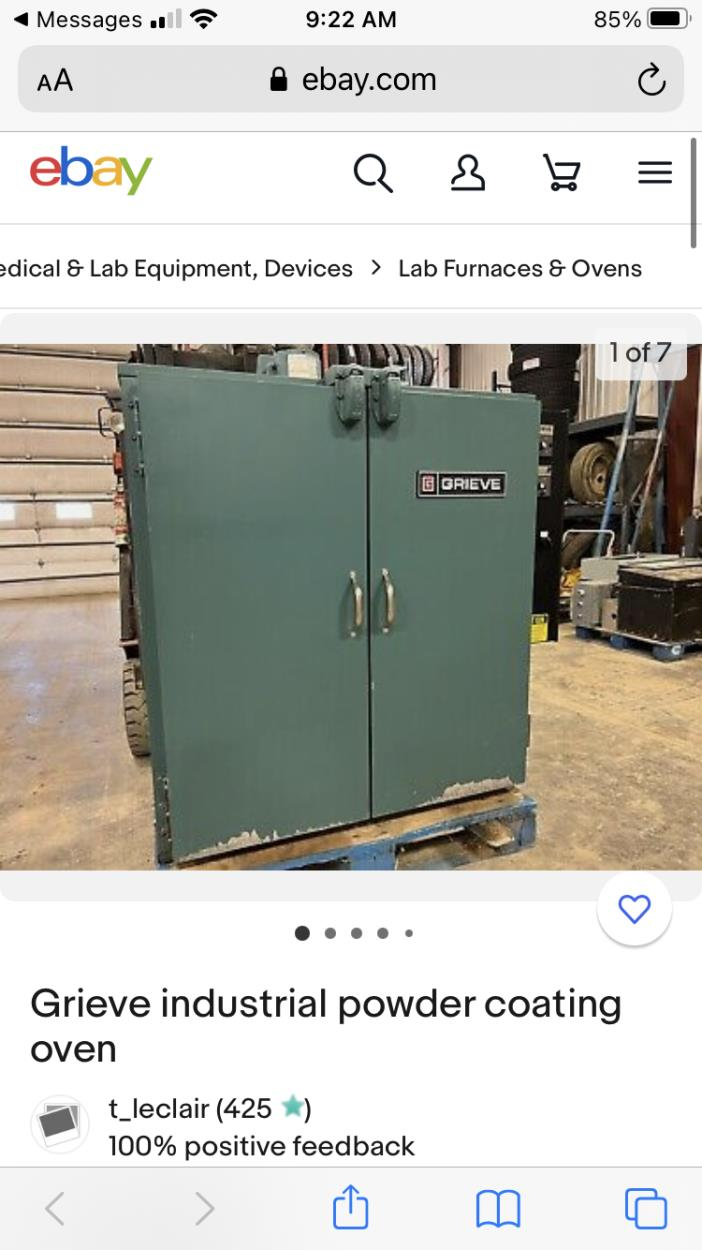Image resolution: width=702 pixels, height=1250 pixels.
Task: Open eBay search
Action: point(372,173)
